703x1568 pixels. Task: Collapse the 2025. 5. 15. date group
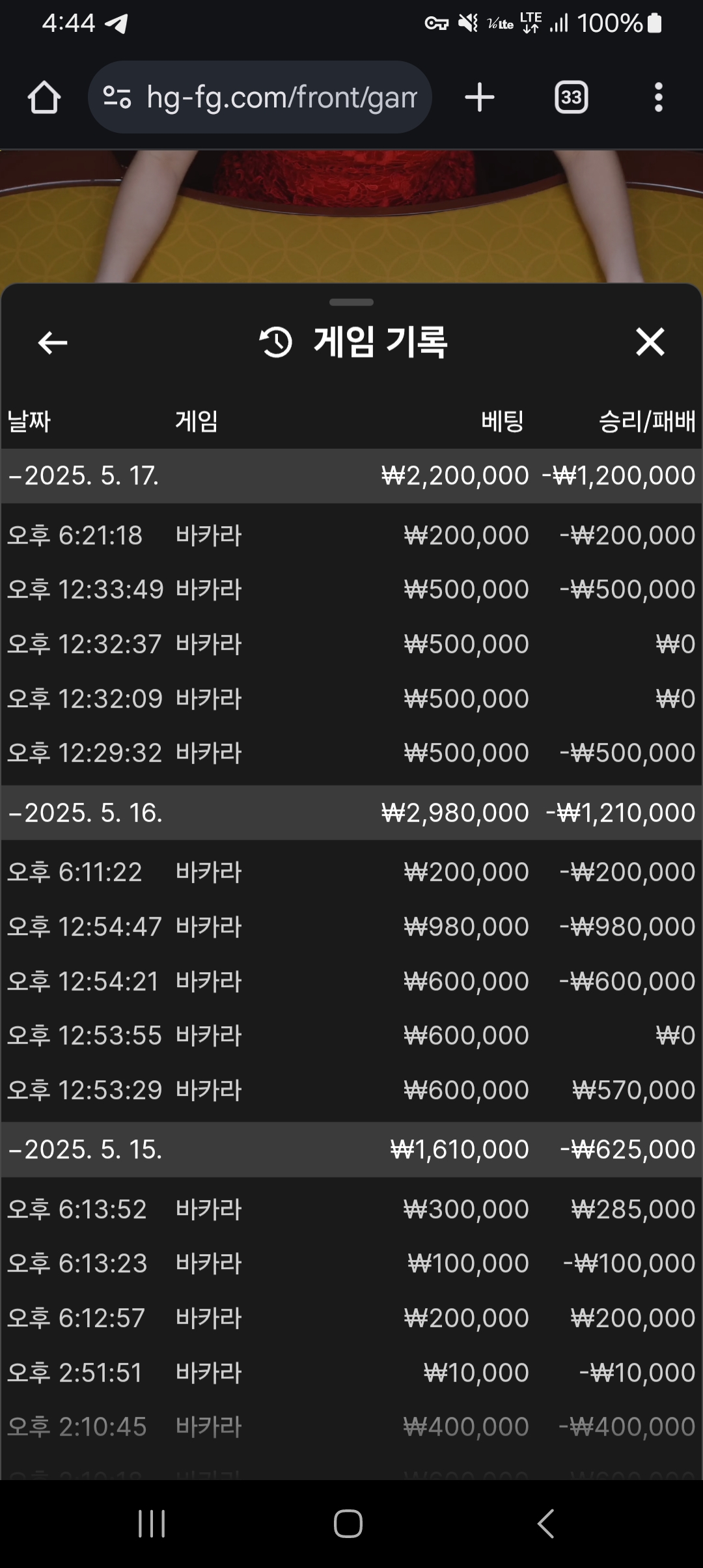coord(351,1149)
